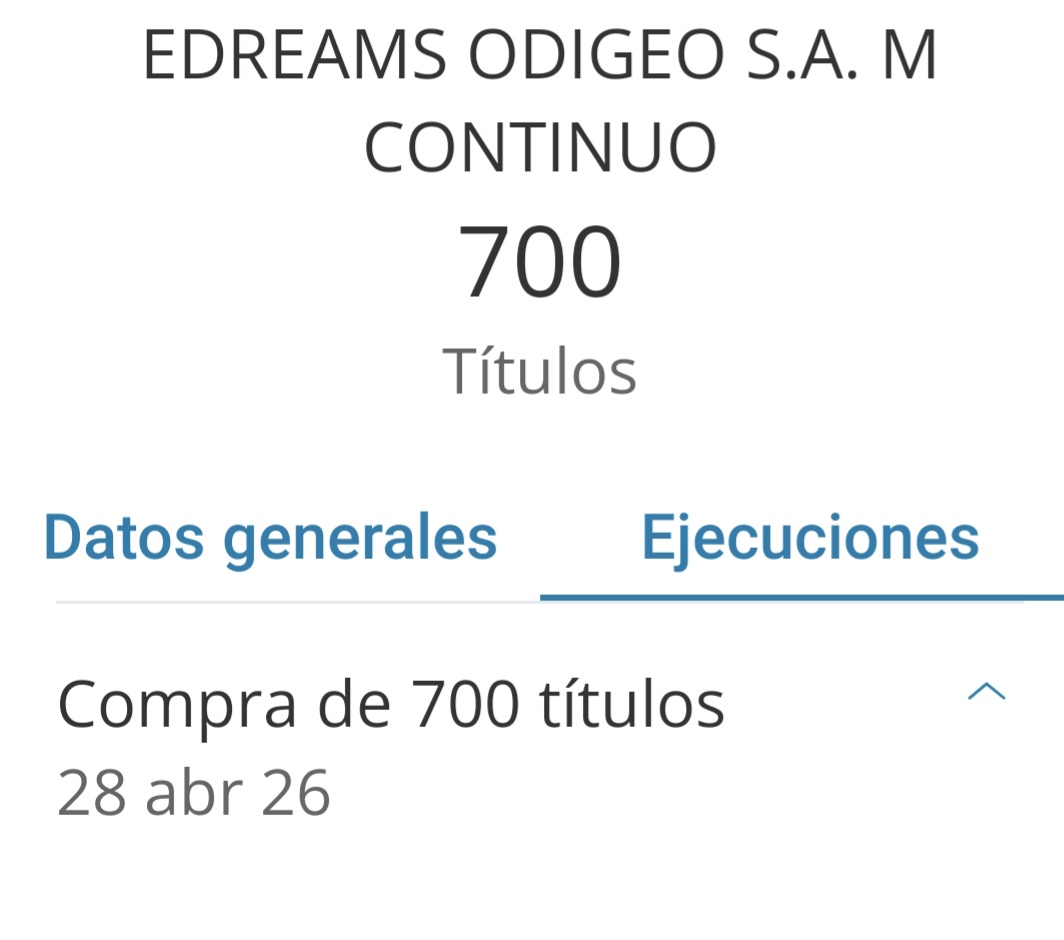Collapse the Compra de 700 títulos row
The width and height of the screenshot is (1064, 940).
pos(986,692)
